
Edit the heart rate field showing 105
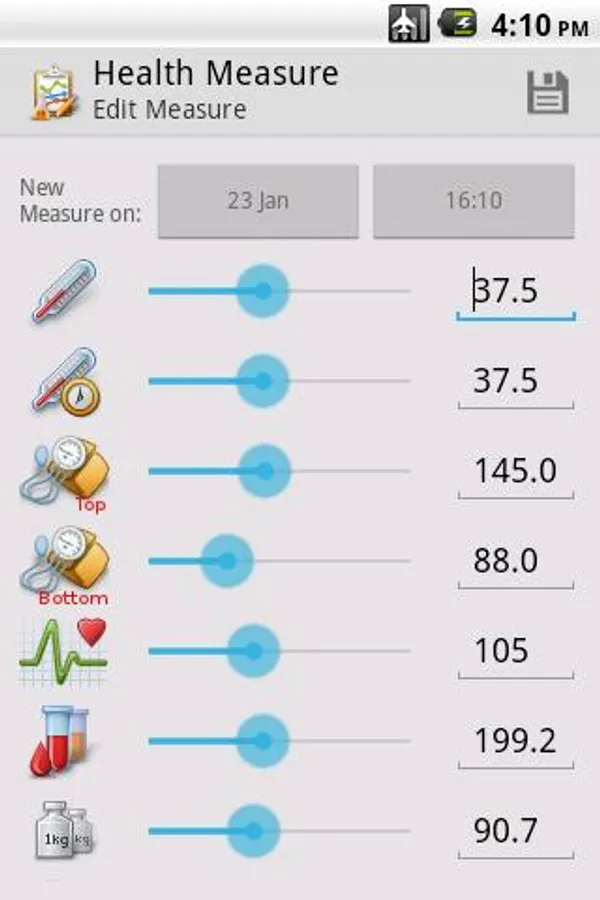(x=515, y=650)
